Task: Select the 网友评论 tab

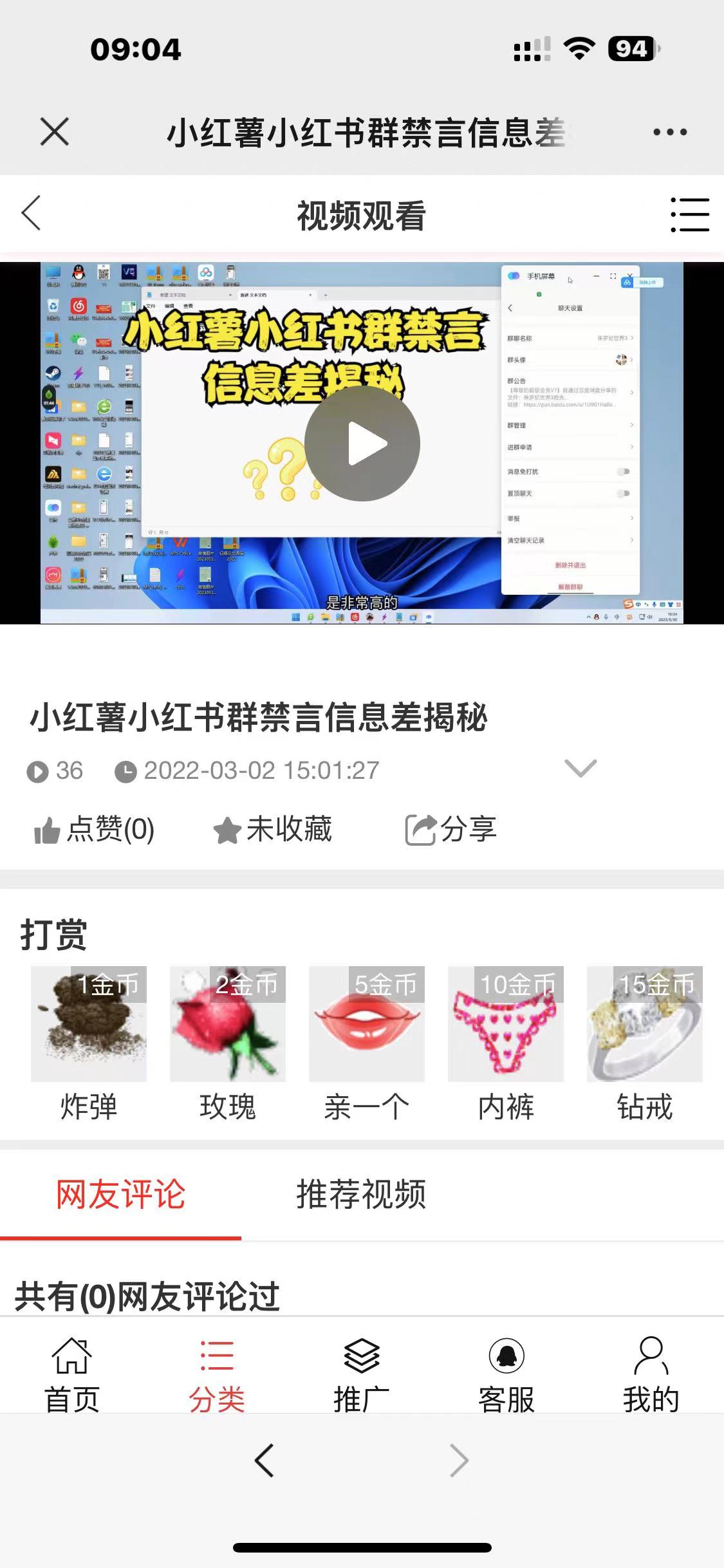Action: coord(120,1195)
